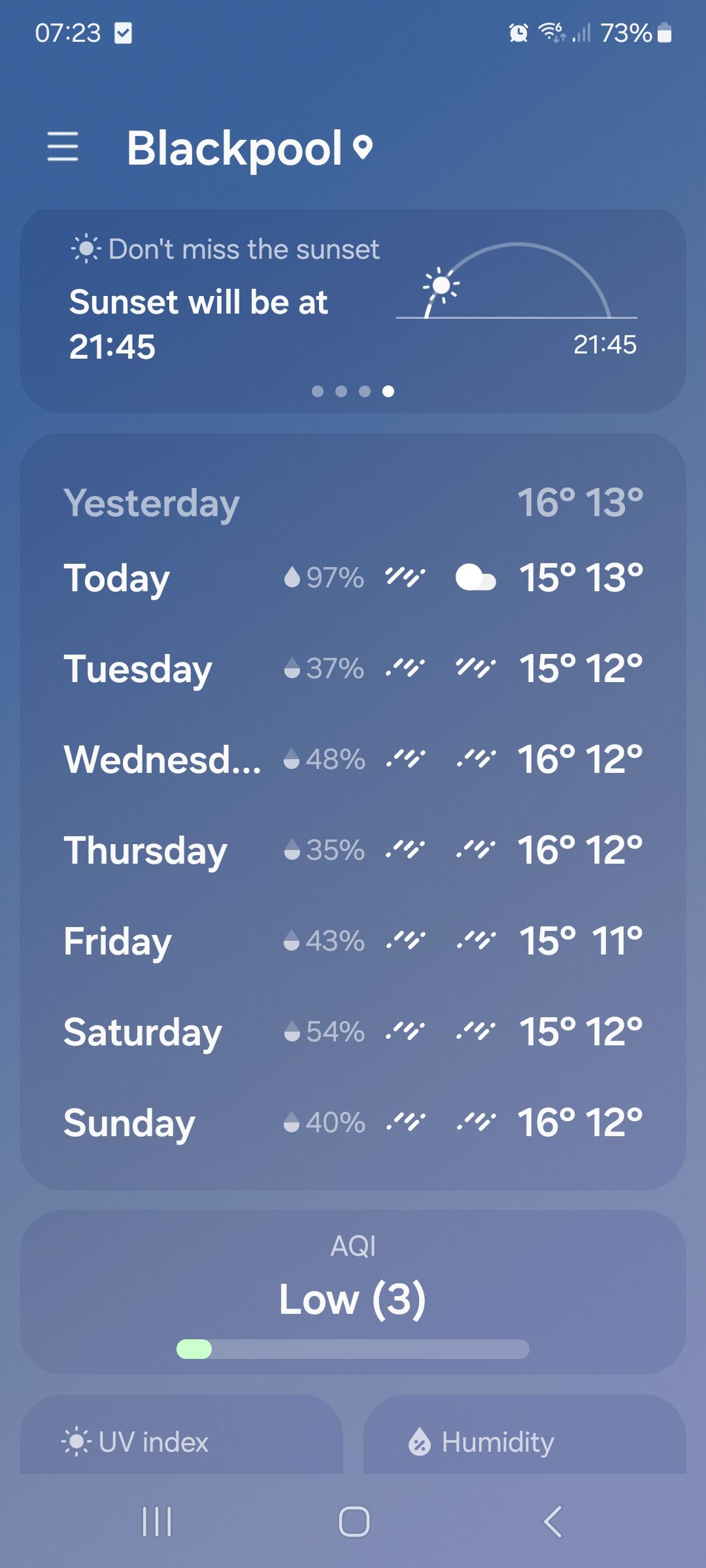Open the Humidity card
This screenshot has width=706, height=1568.
(525, 1434)
